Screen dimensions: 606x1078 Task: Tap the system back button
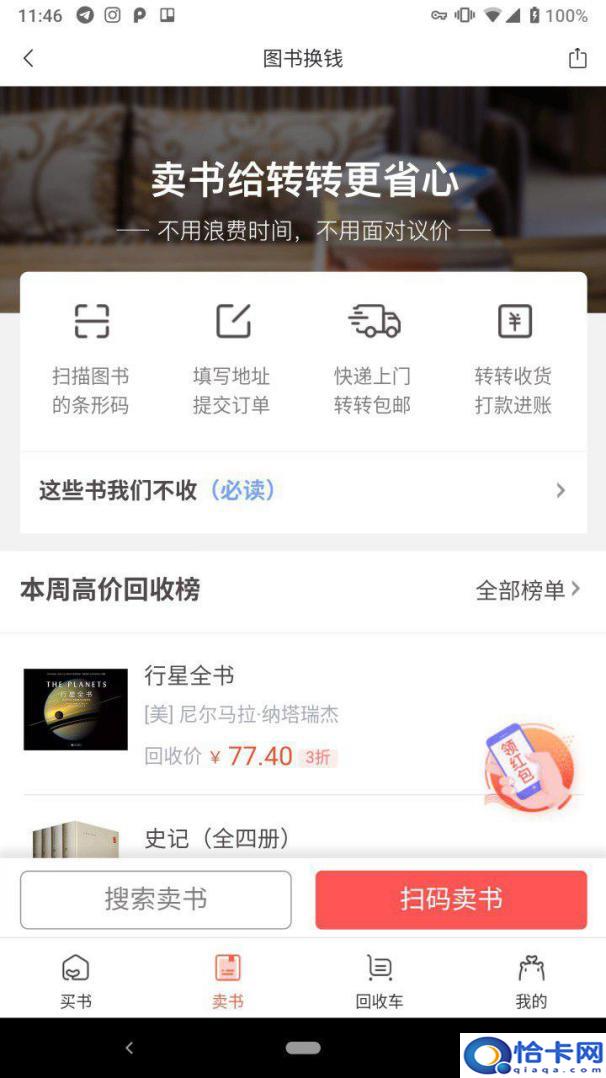(128, 1048)
